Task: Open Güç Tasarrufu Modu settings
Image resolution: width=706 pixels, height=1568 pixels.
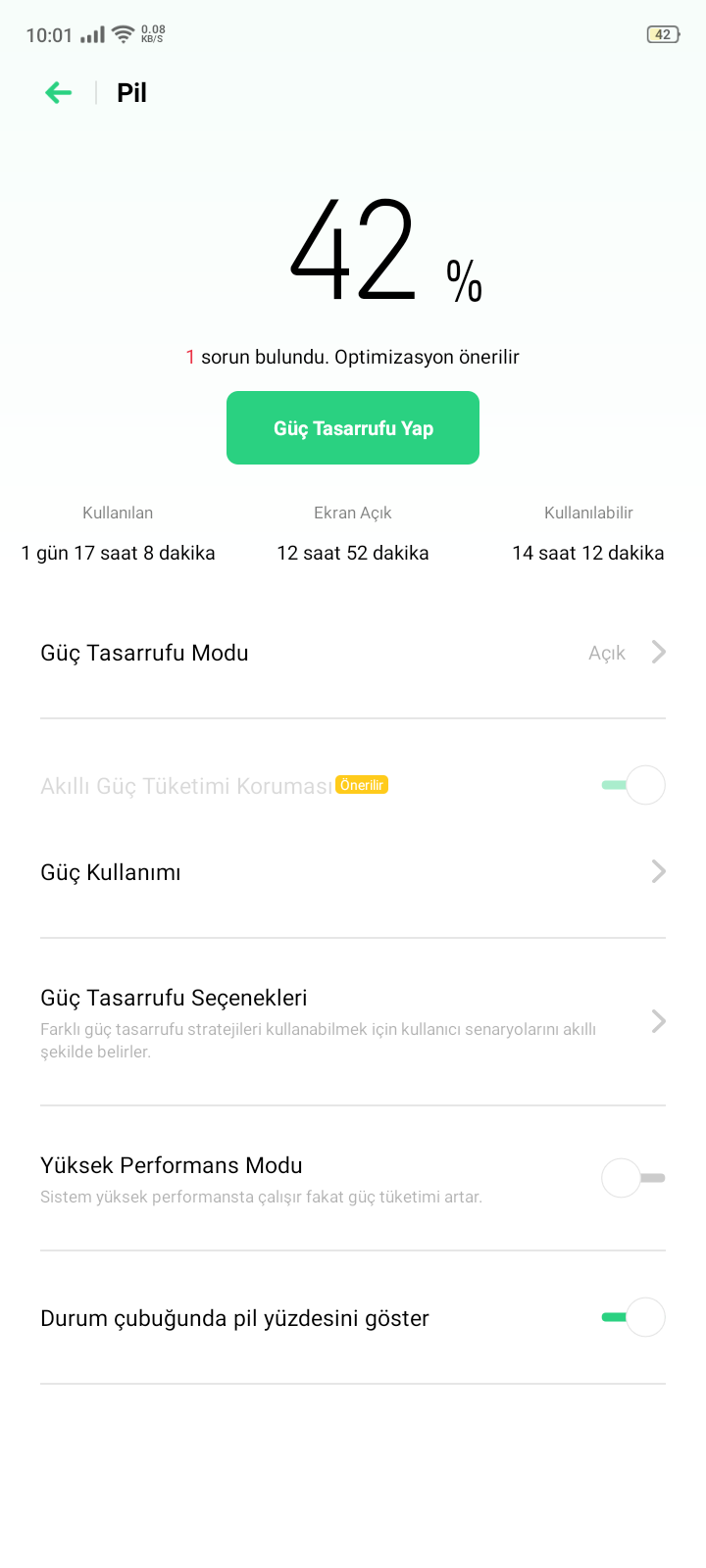Action: click(353, 653)
